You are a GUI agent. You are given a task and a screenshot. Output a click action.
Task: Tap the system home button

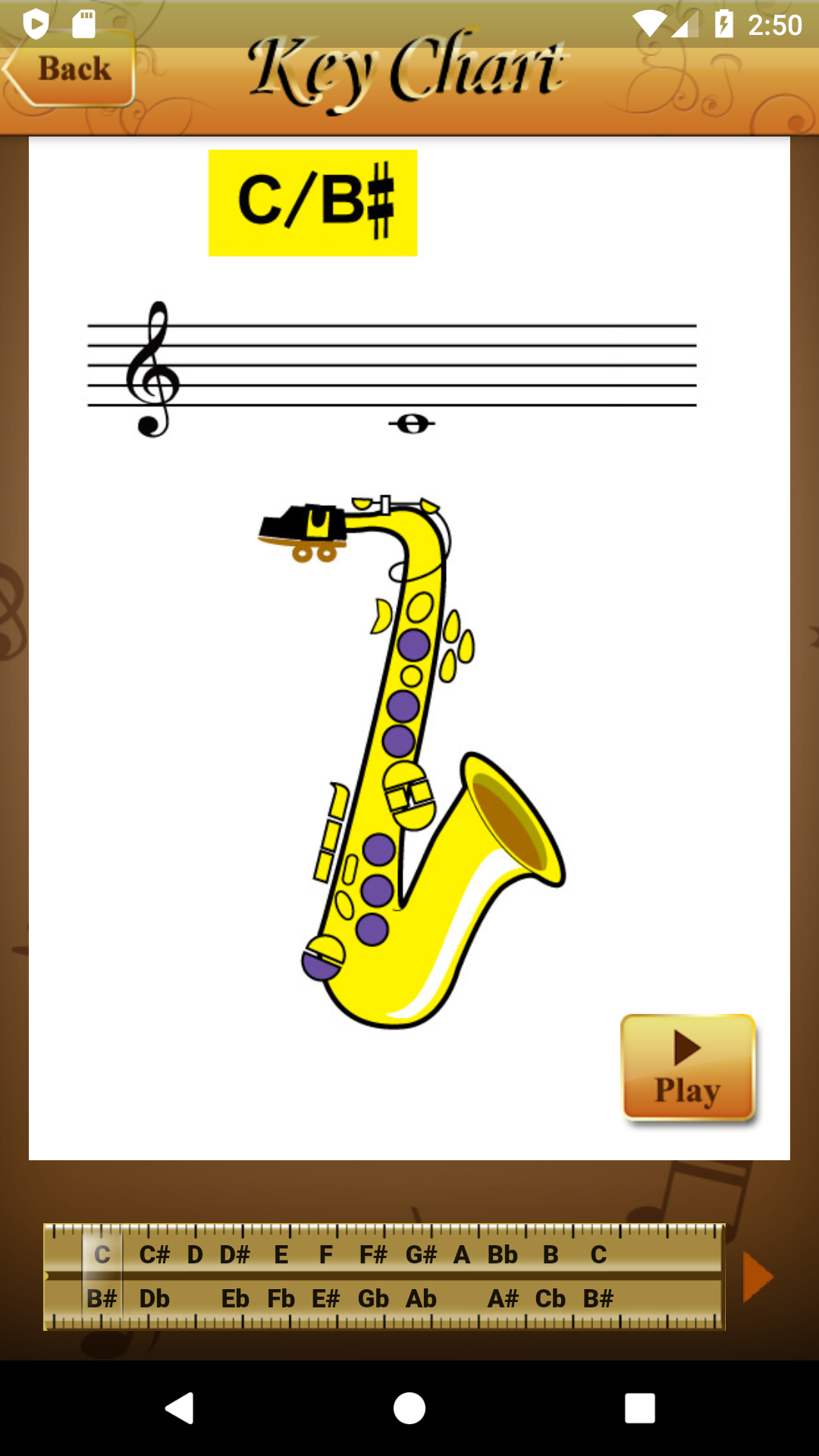[x=409, y=1408]
